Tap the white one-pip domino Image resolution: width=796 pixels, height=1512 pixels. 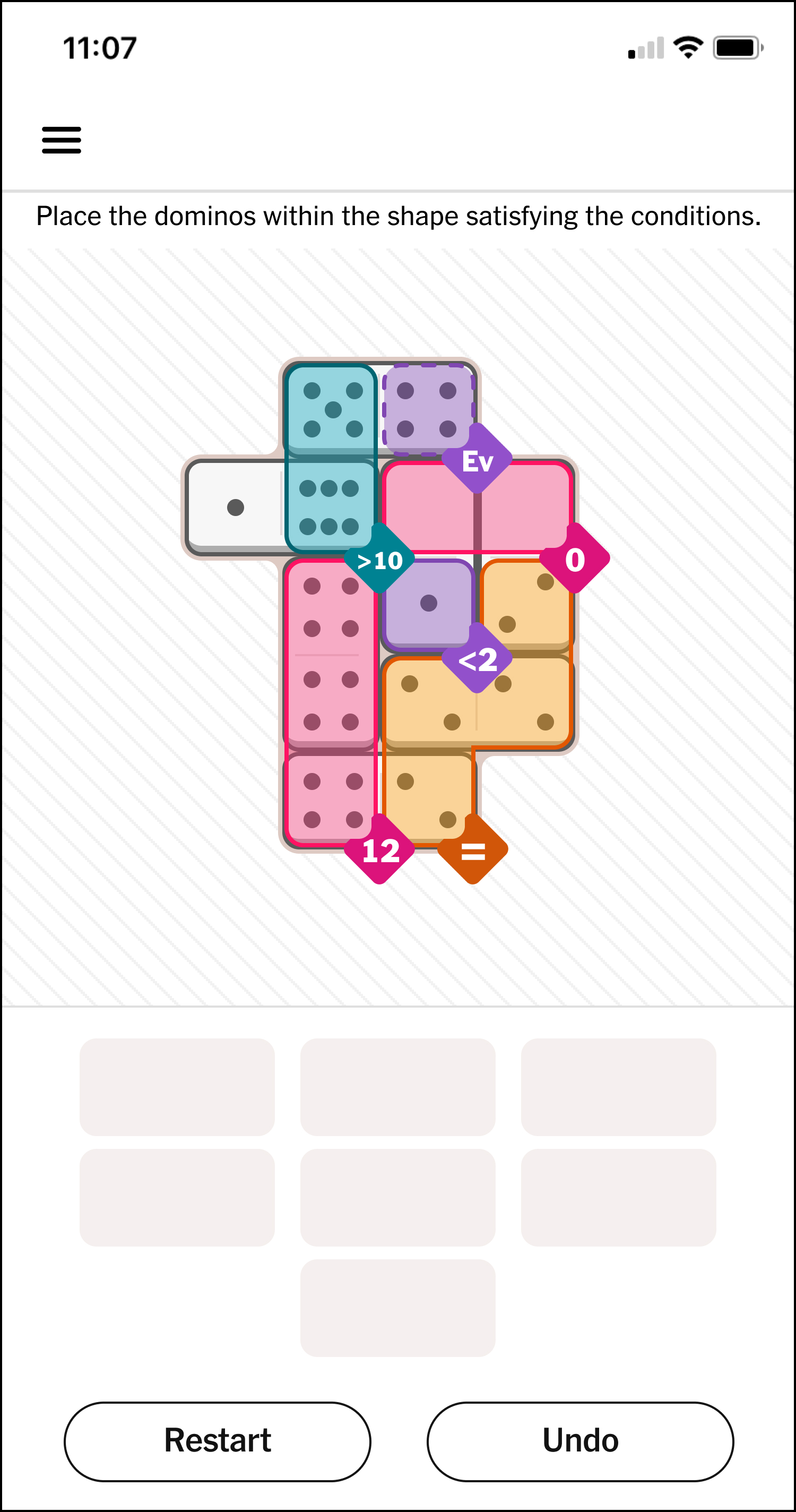(x=236, y=507)
